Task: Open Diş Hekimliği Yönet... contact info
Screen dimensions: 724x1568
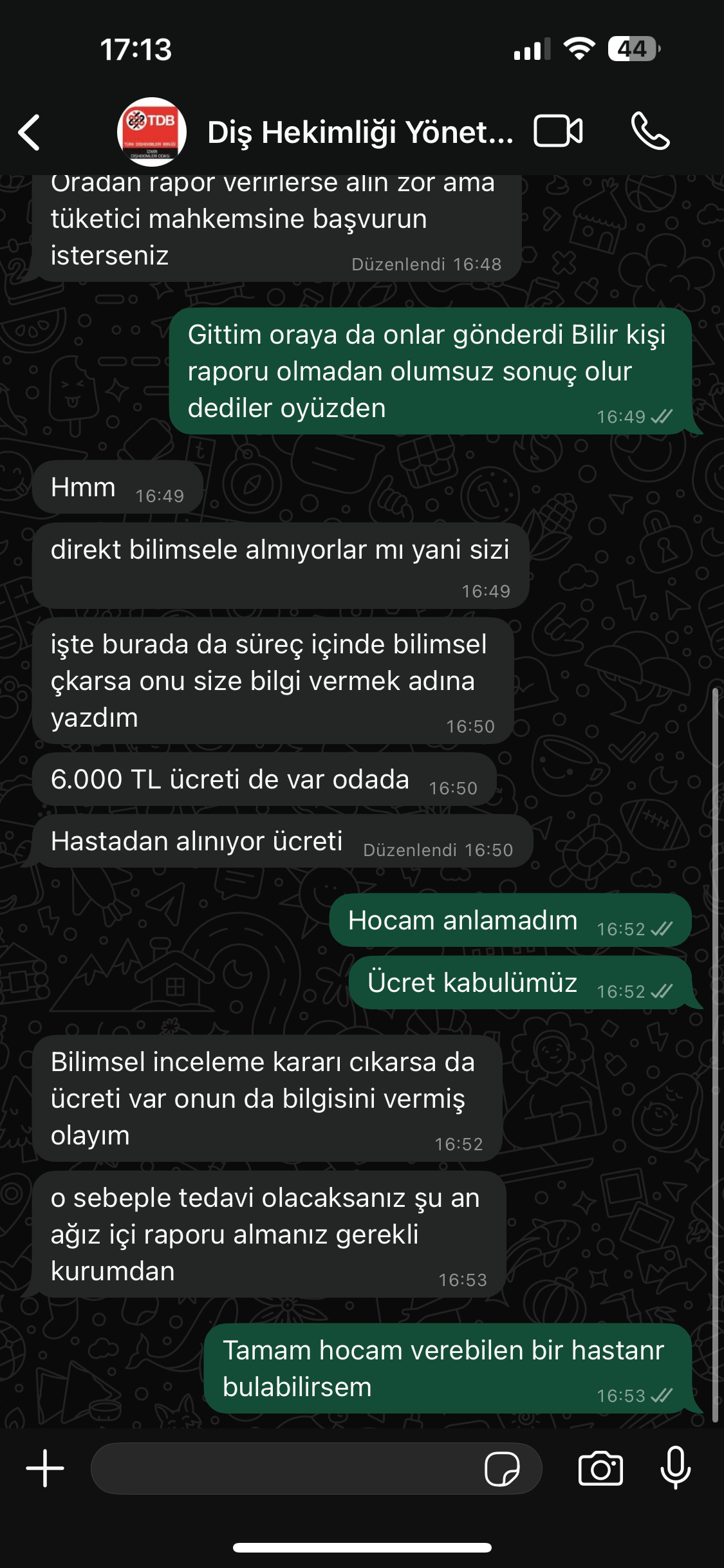Action: (x=360, y=132)
